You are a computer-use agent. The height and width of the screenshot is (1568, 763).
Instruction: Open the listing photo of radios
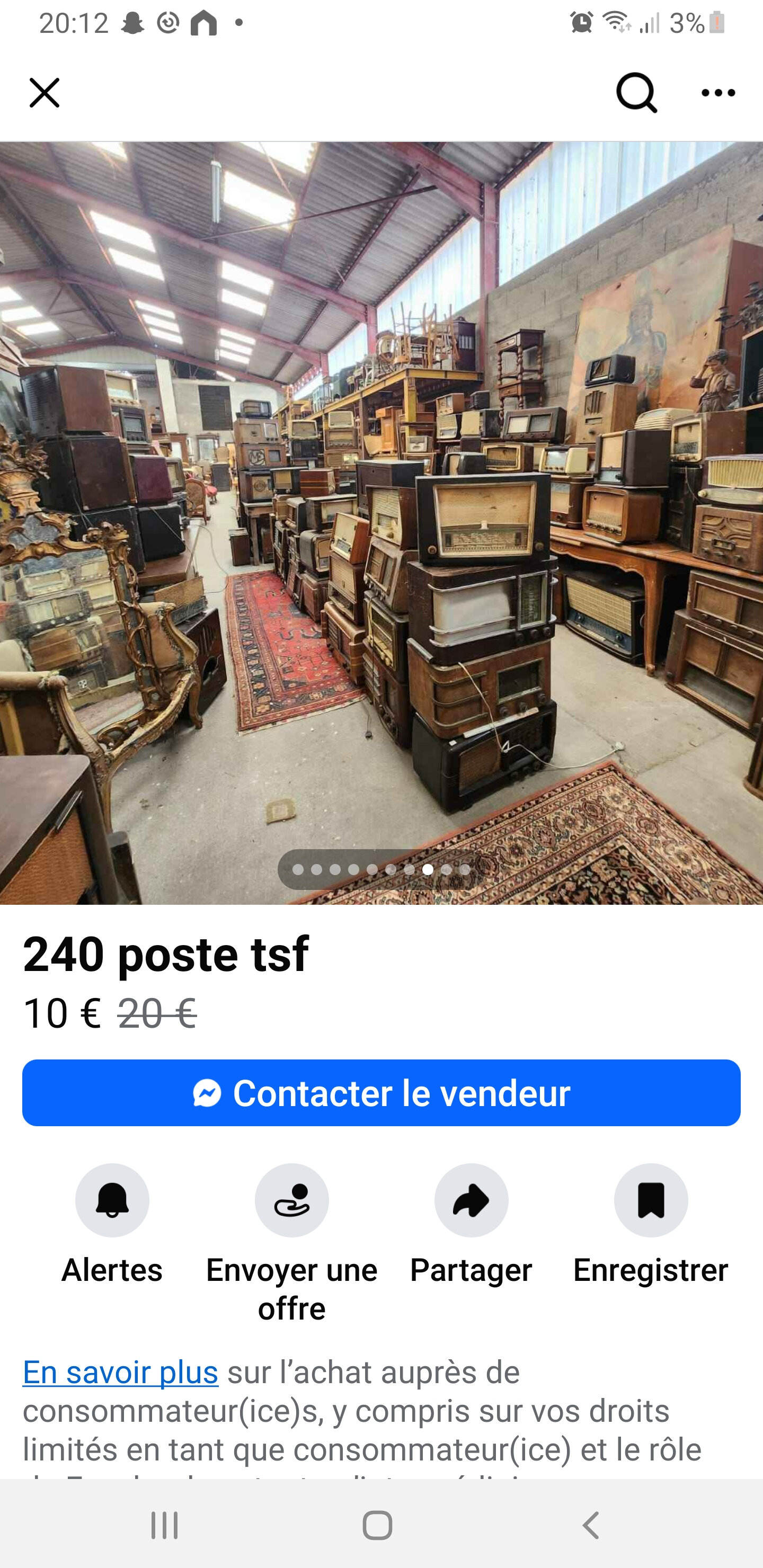point(381,522)
